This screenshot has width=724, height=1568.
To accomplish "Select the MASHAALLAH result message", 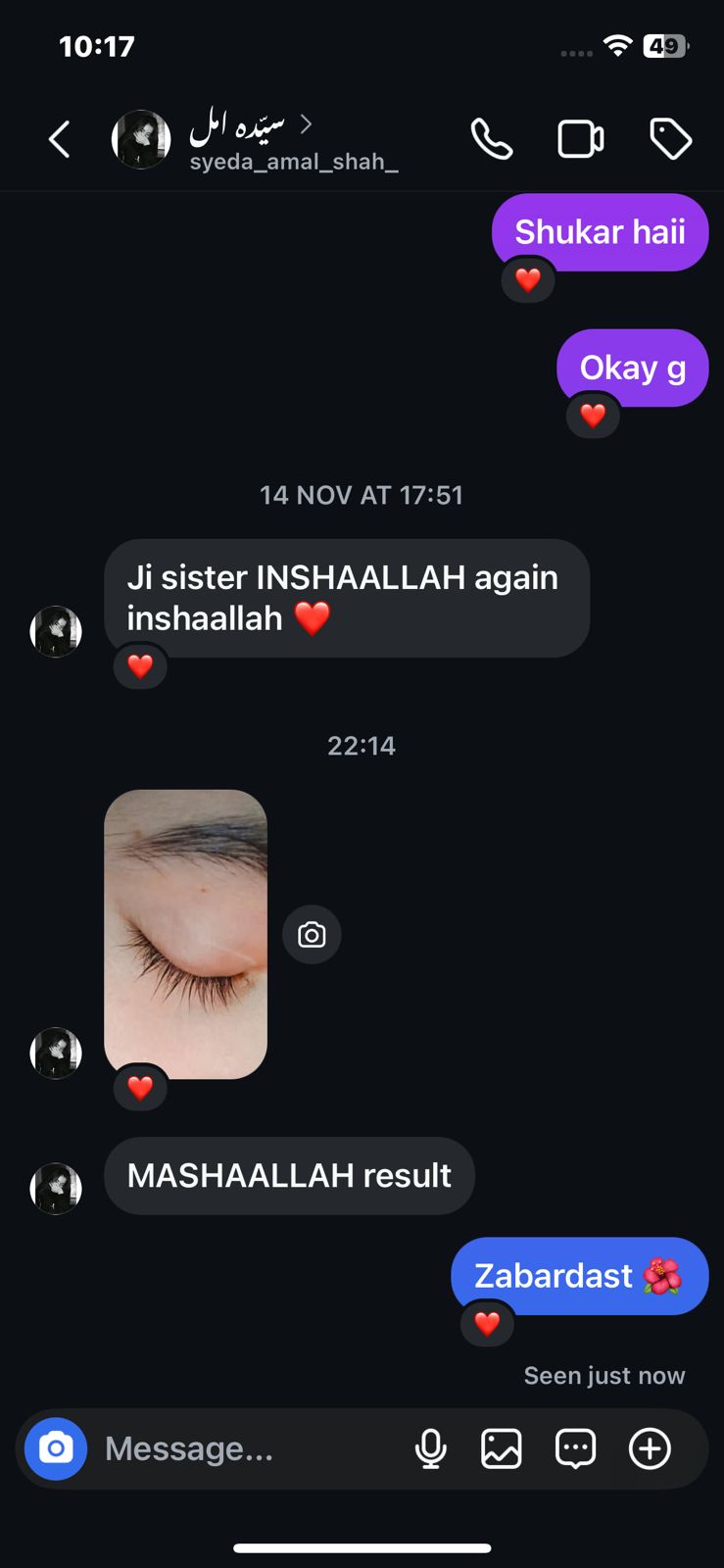I will [289, 1175].
